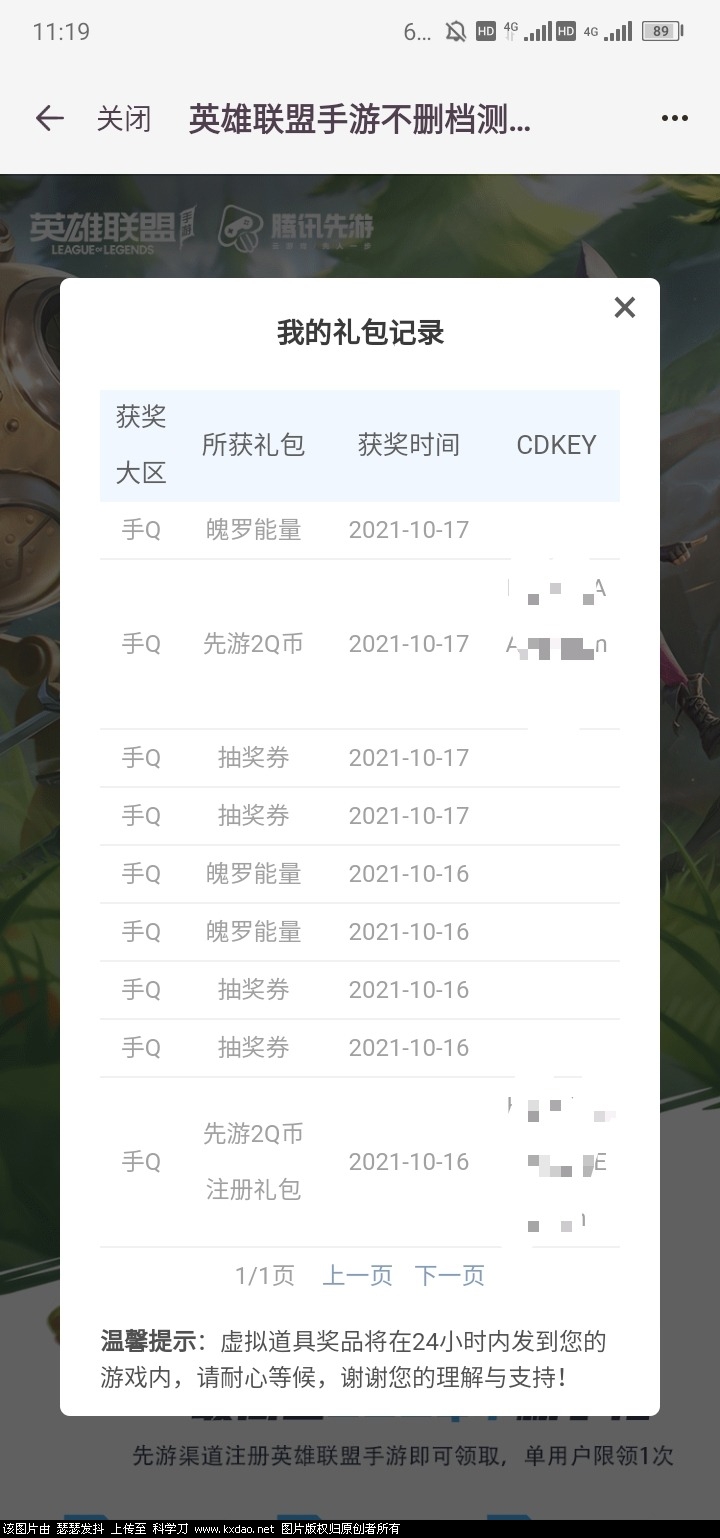The image size is (720, 1538).
Task: Go to next page via 下一页
Action: tap(450, 1275)
